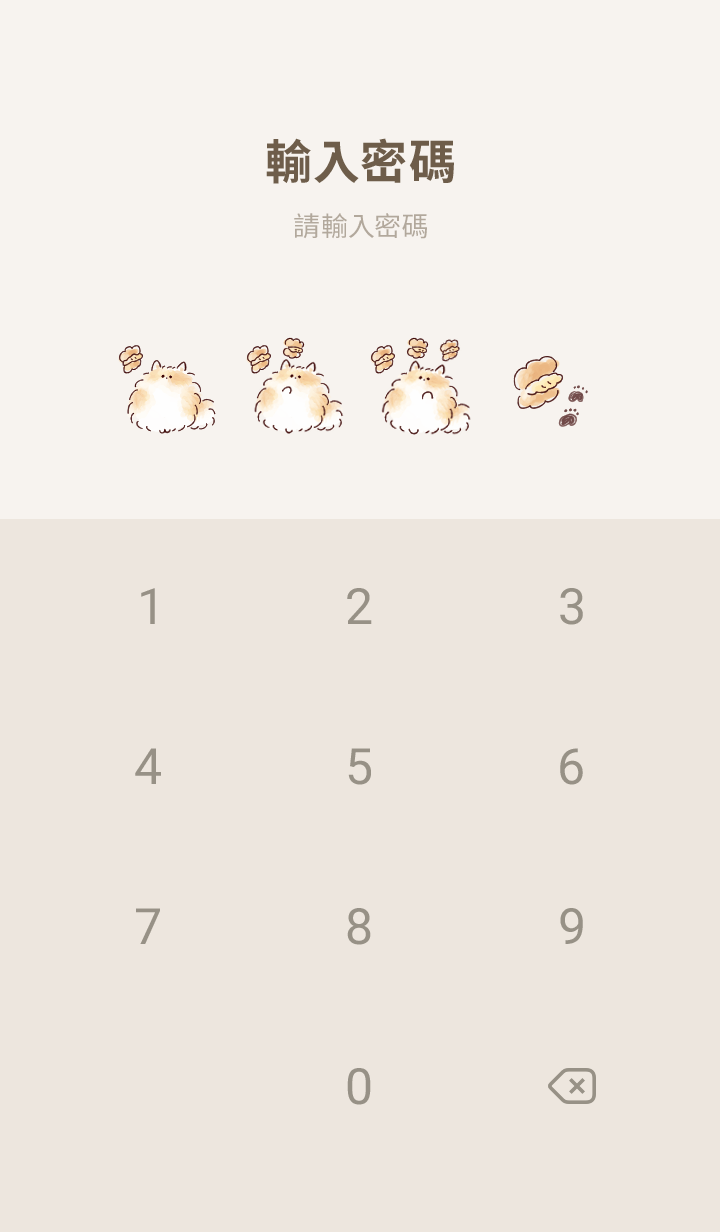Delete the last digit with backspace
Screen dimensions: 720x1232
pyautogui.click(x=572, y=1086)
